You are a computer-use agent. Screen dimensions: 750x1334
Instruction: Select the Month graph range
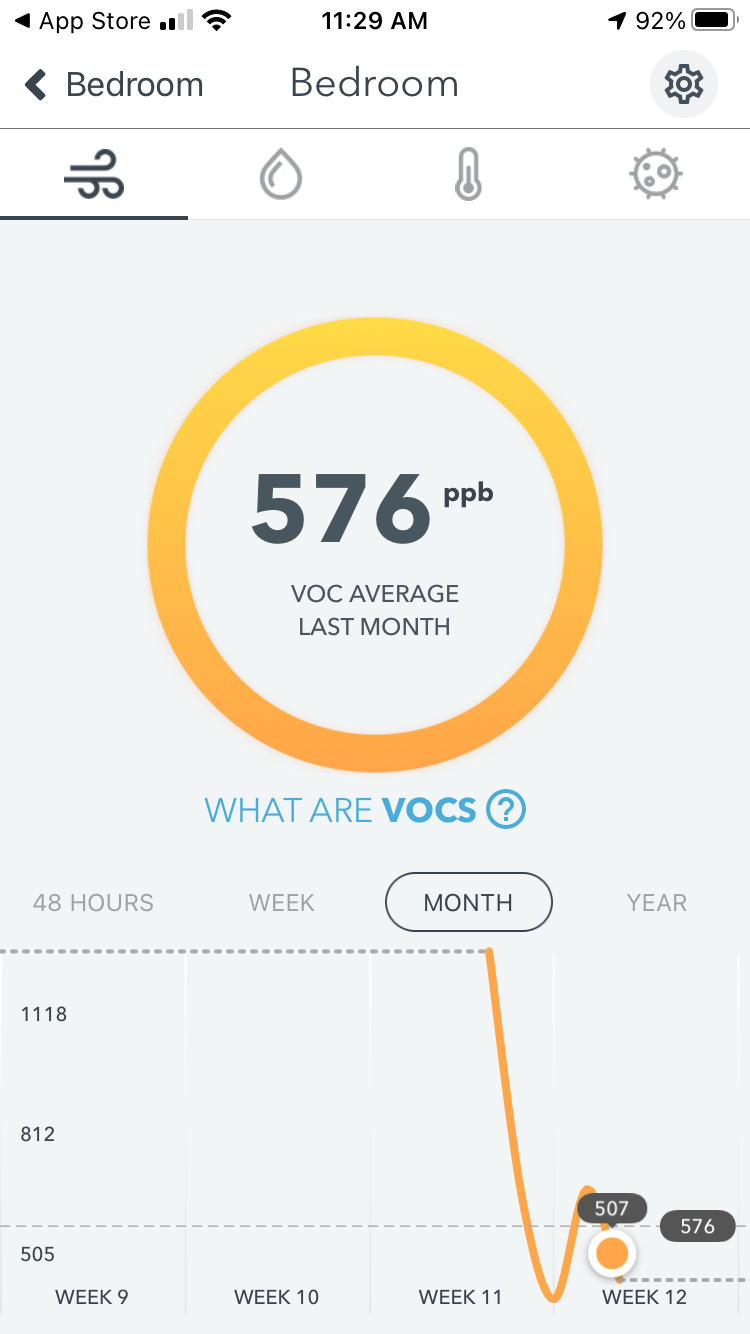pos(468,903)
